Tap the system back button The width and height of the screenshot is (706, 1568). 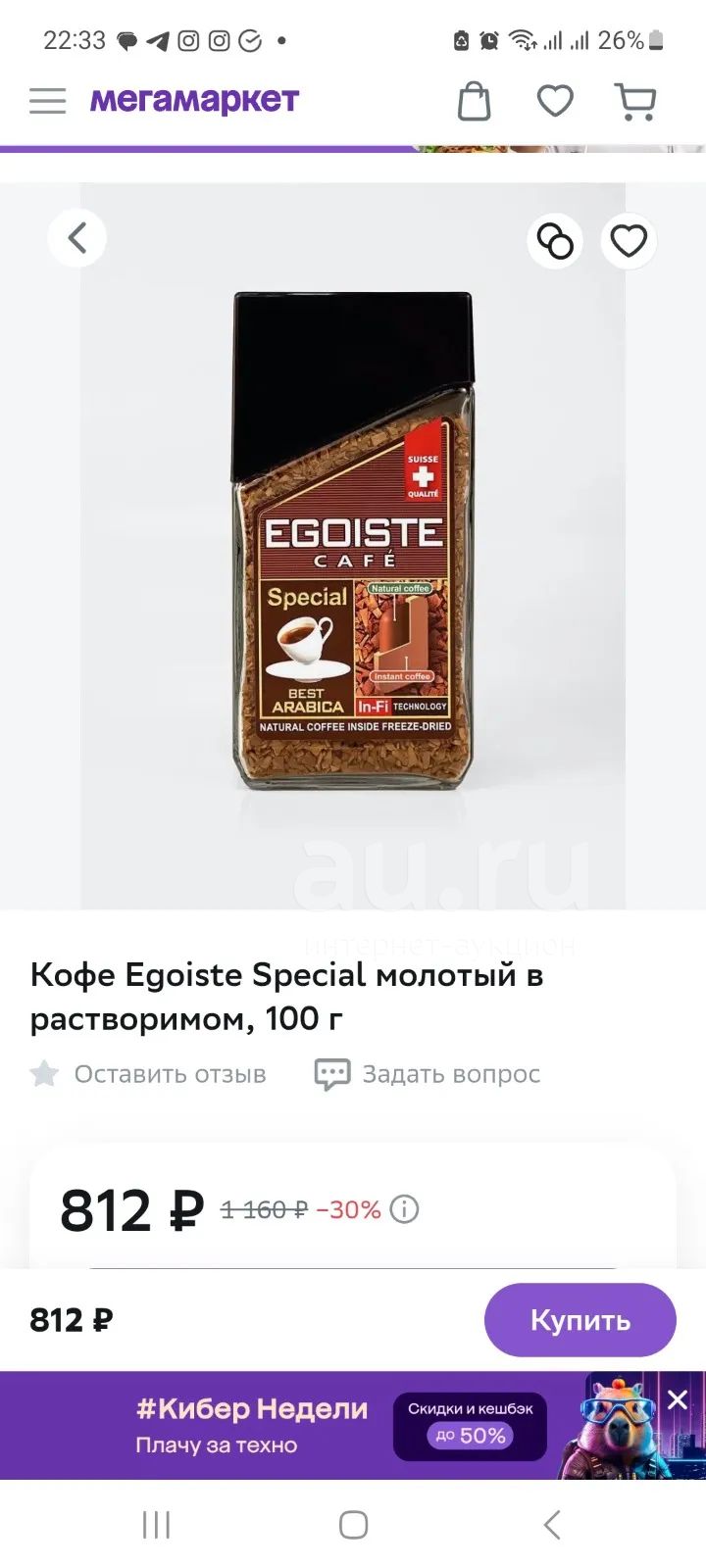552,1525
